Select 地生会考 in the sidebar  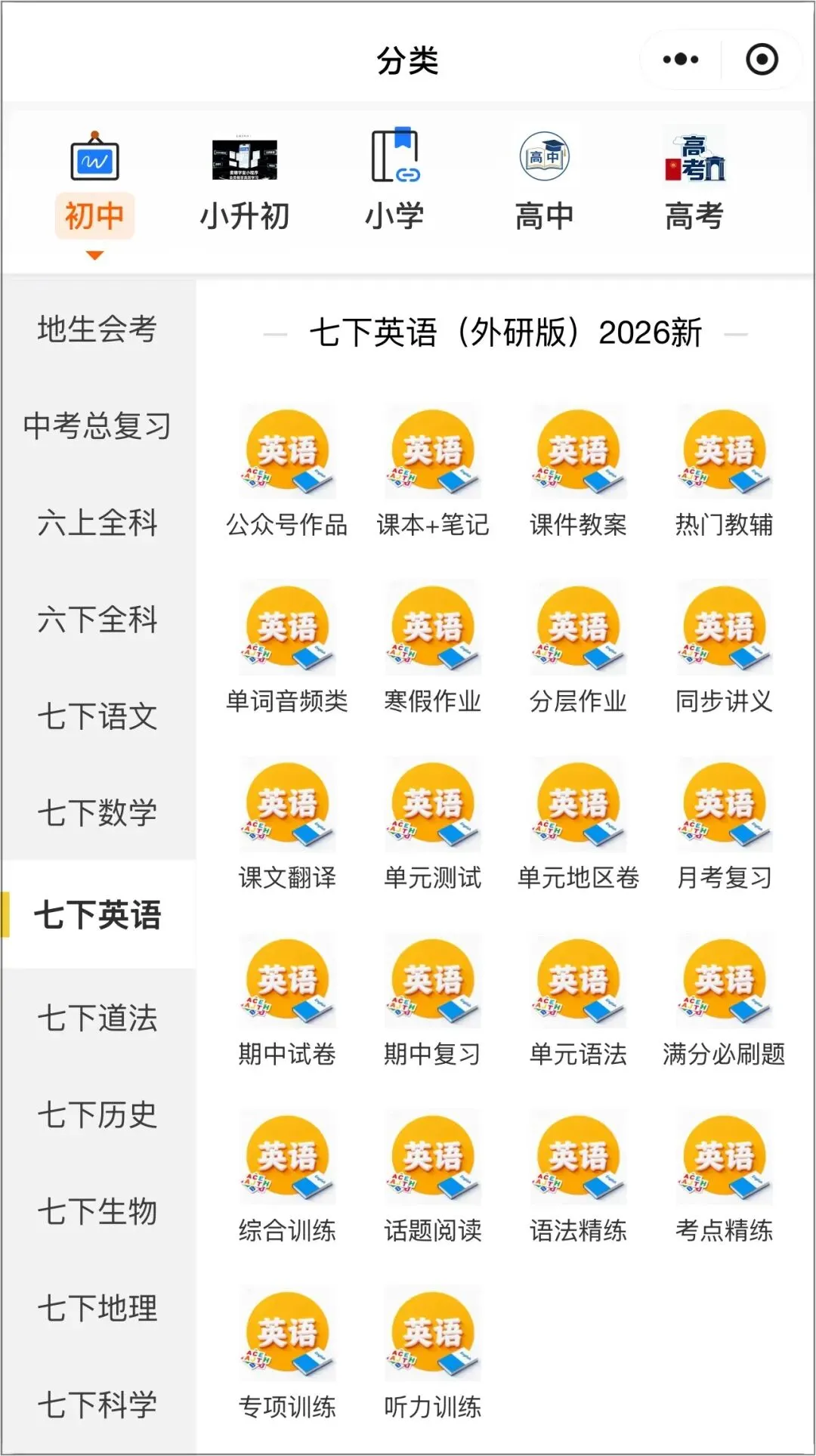(97, 329)
